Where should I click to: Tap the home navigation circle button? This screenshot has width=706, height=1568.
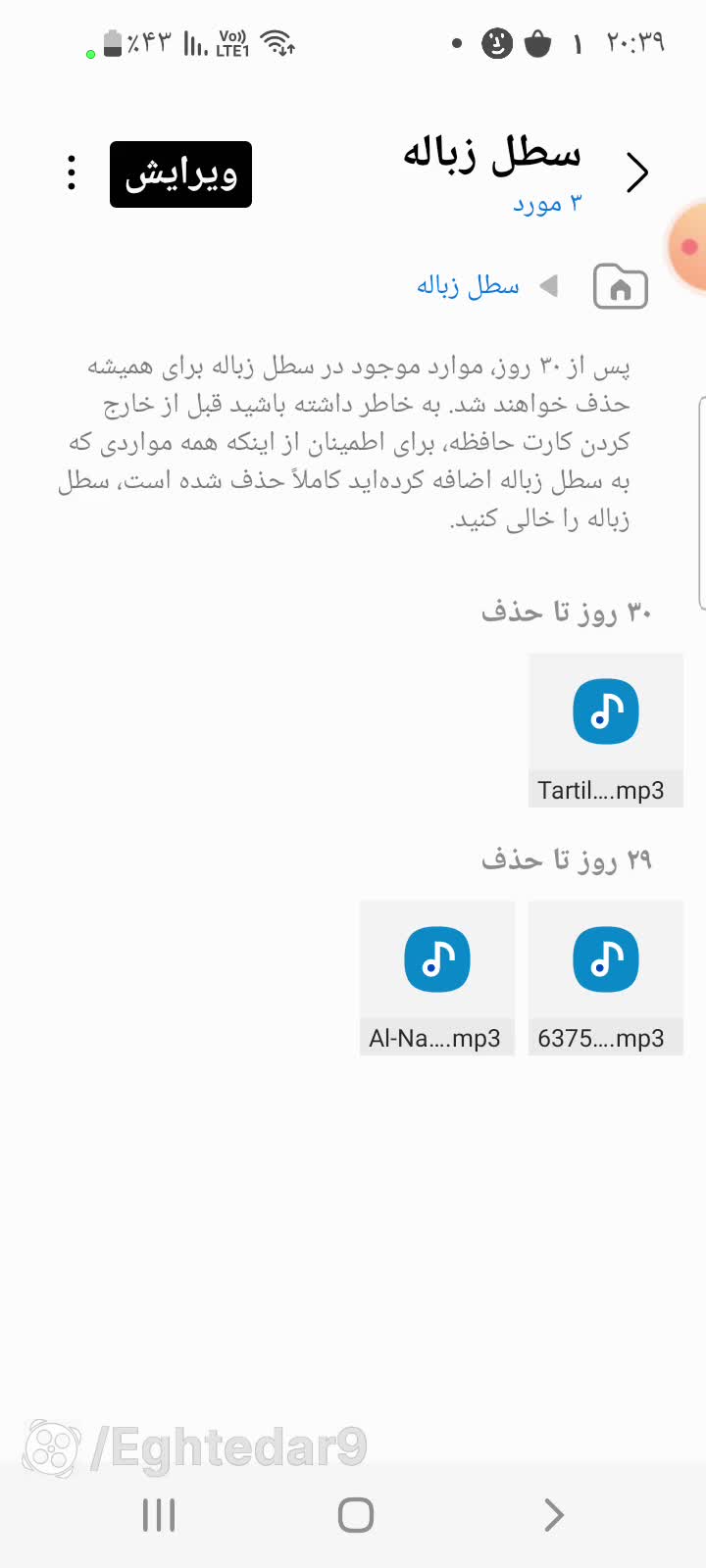[354, 1514]
